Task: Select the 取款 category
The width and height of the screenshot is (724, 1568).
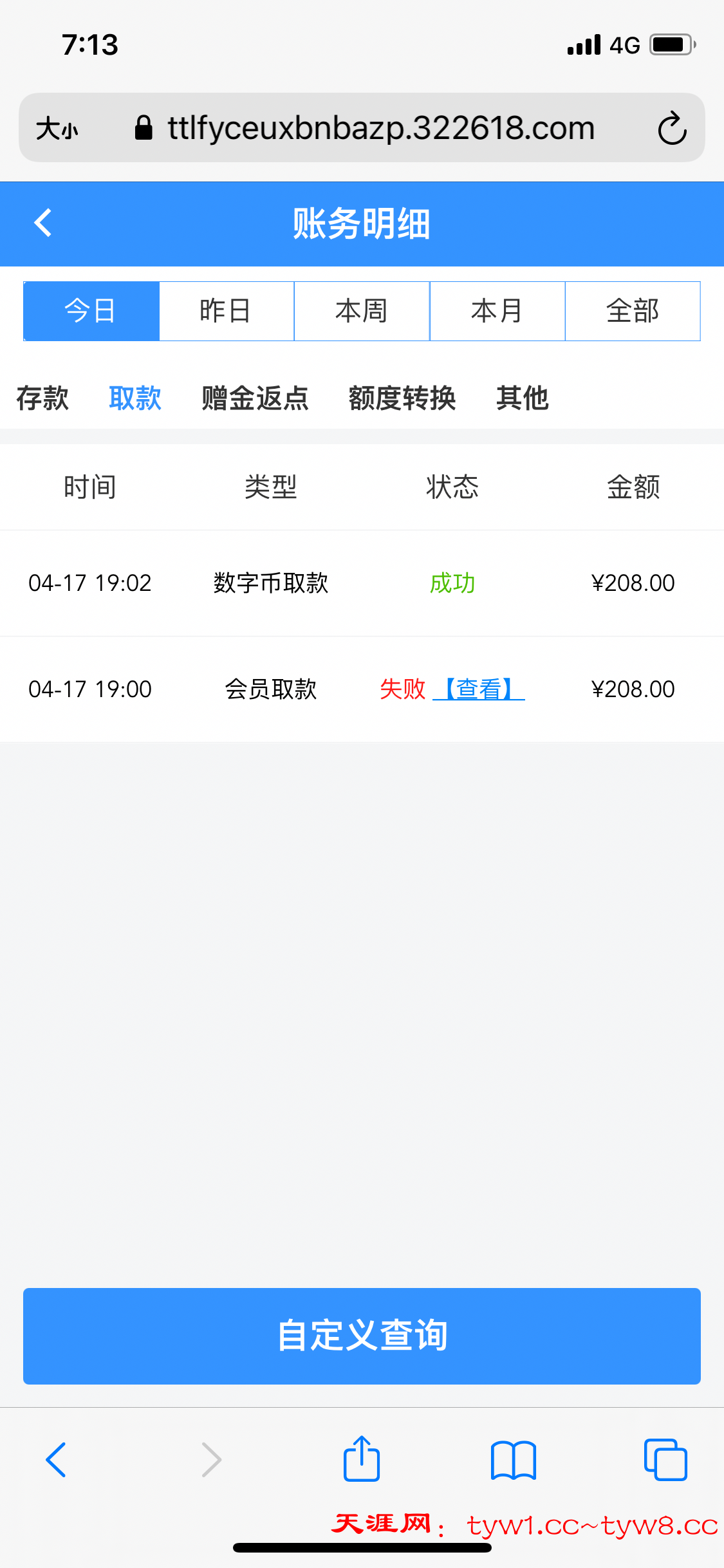Action: tap(135, 398)
